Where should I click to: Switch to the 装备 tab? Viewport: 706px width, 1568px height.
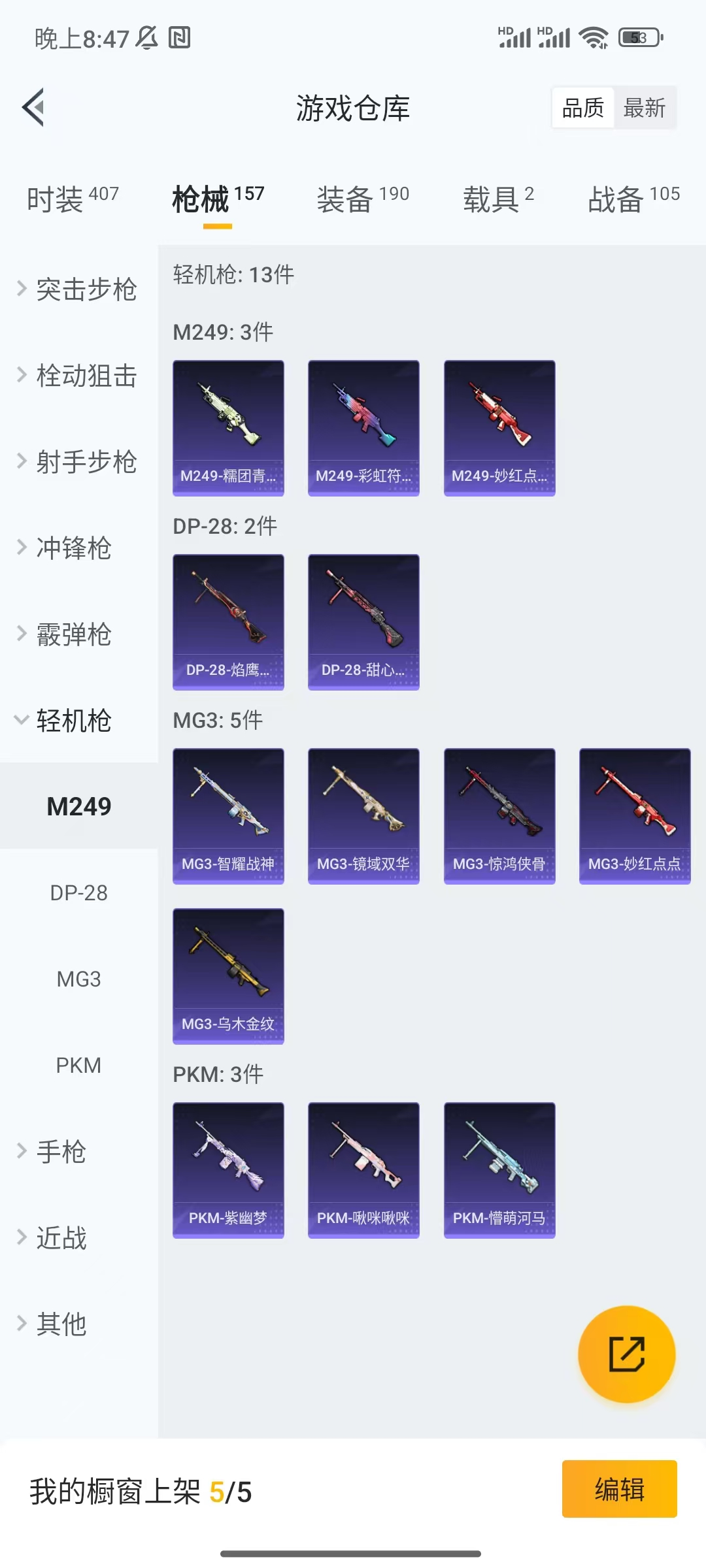tap(363, 199)
